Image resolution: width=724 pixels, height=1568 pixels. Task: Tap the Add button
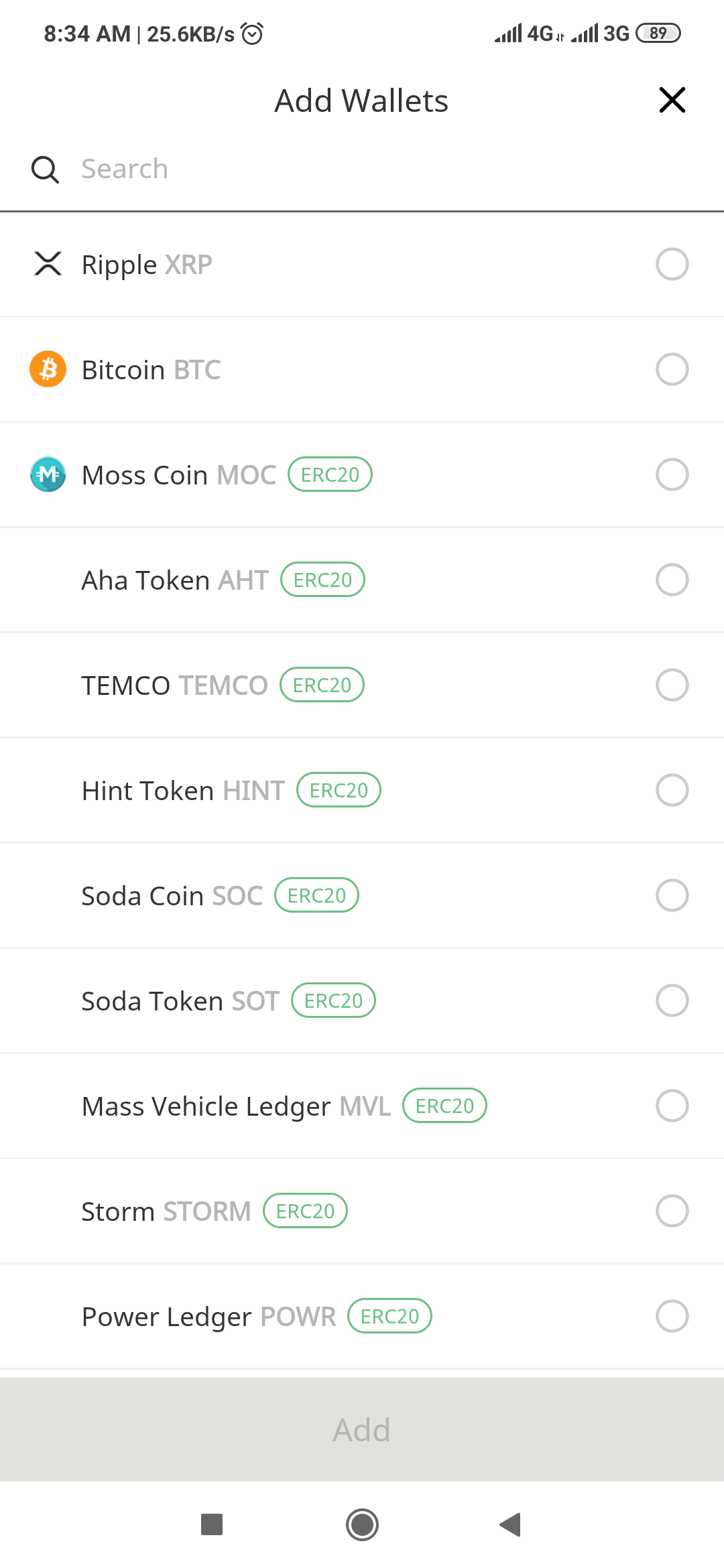point(362,1430)
